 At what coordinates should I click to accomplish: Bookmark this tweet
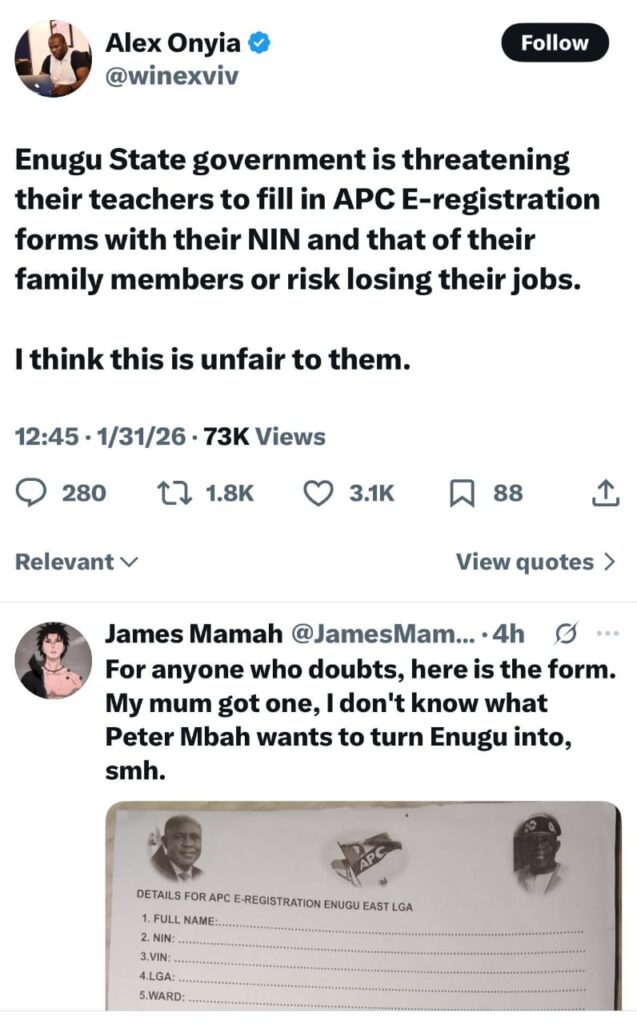(461, 492)
